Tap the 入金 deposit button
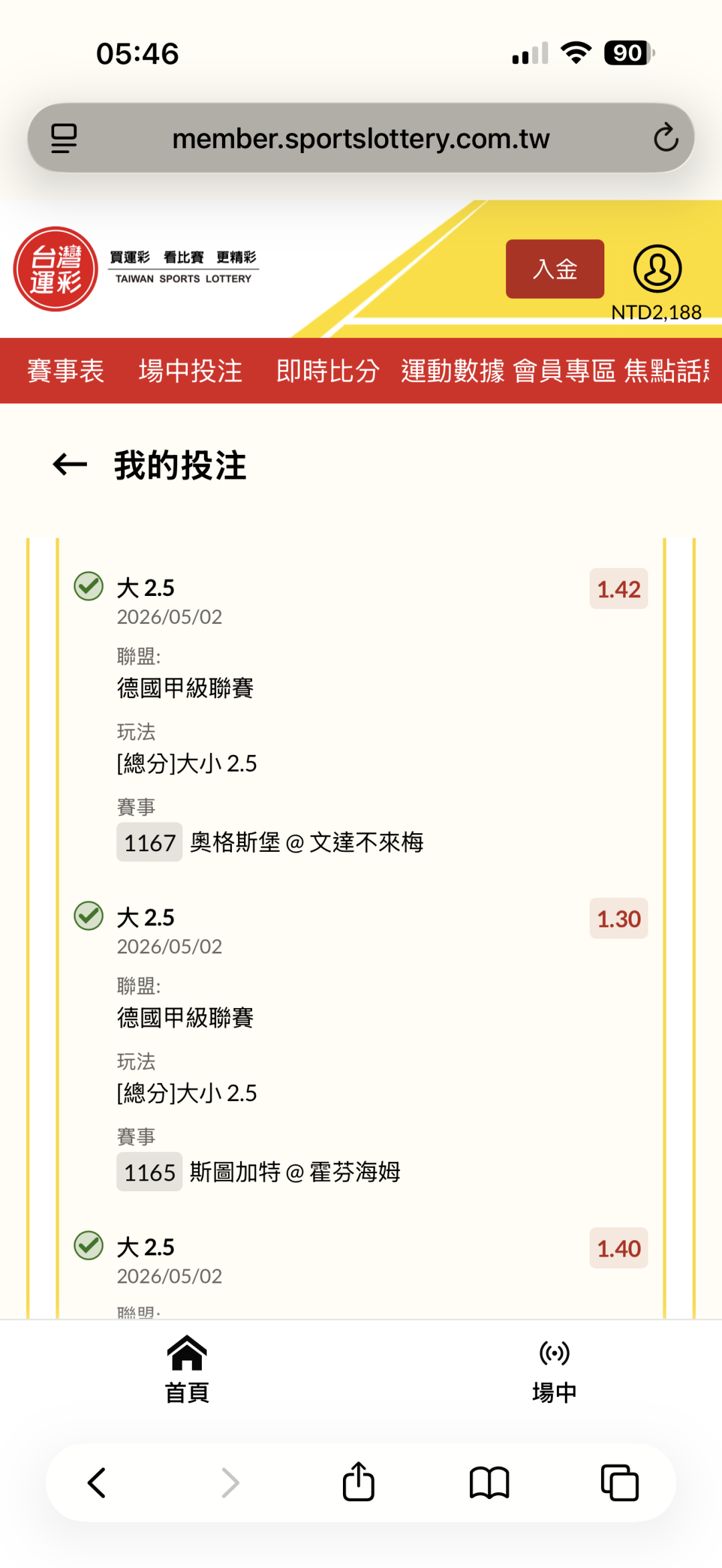Viewport: 722px width, 1568px height. 555,269
